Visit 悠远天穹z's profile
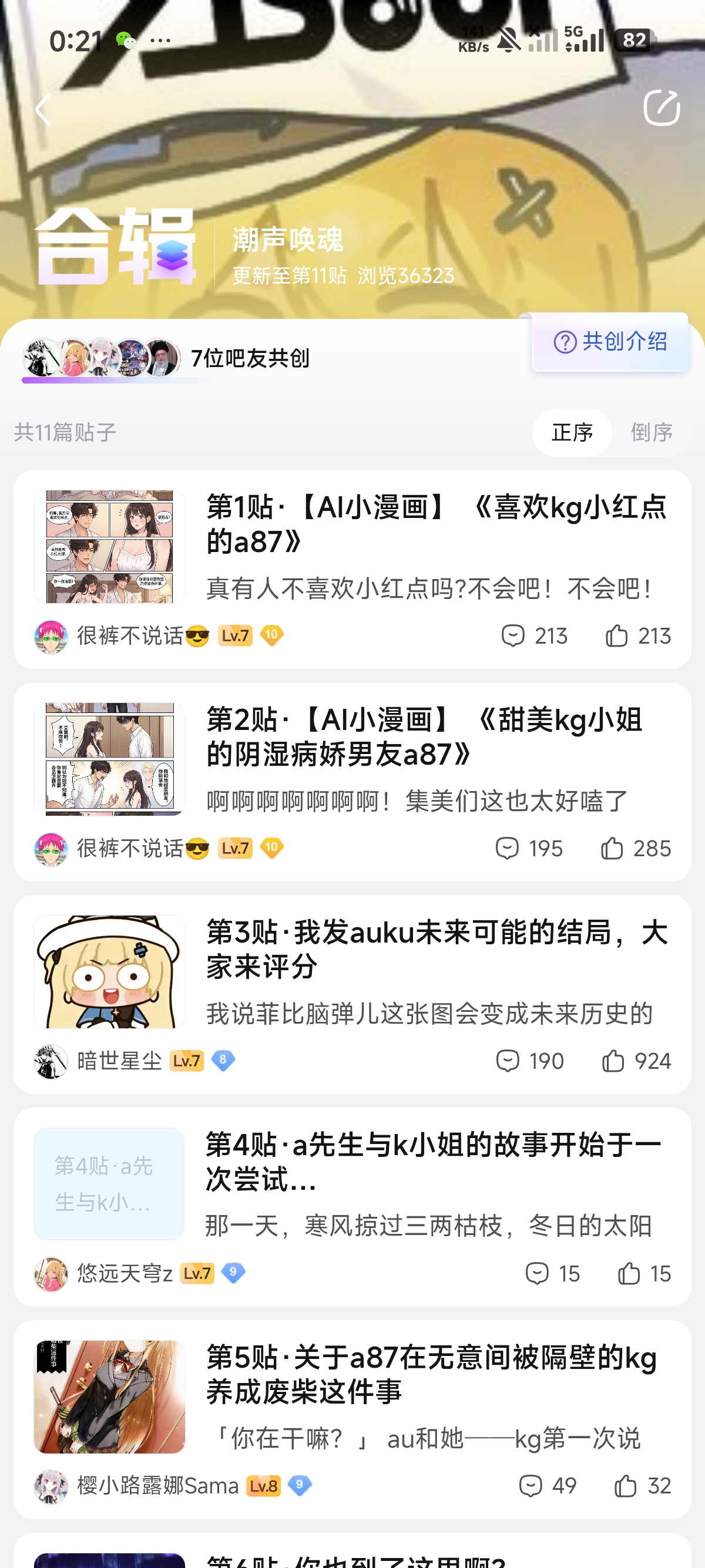Viewport: 705px width, 1568px height. click(x=51, y=1273)
